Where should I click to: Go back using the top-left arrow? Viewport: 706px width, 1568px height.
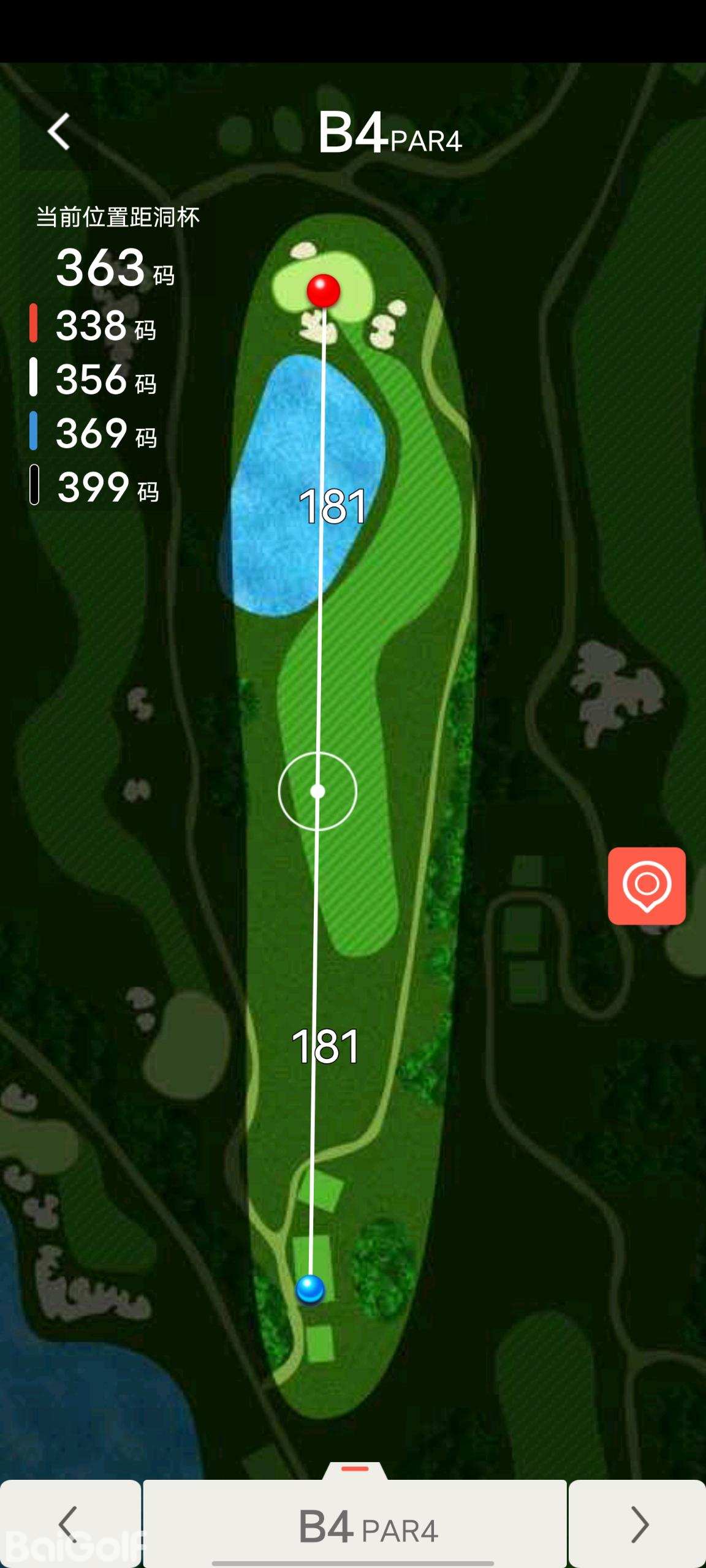click(59, 132)
